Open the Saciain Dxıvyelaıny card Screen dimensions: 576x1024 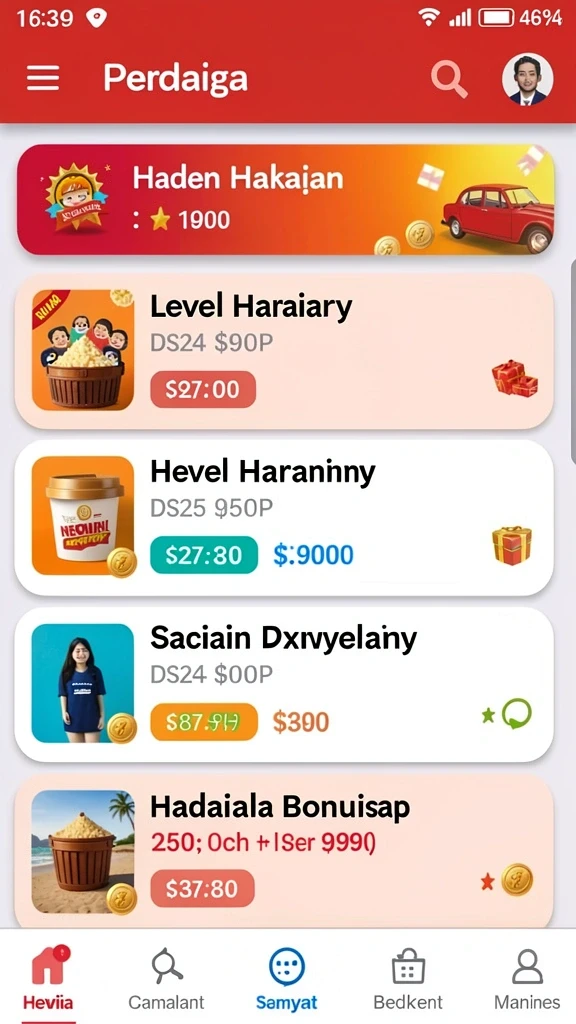pos(284,684)
